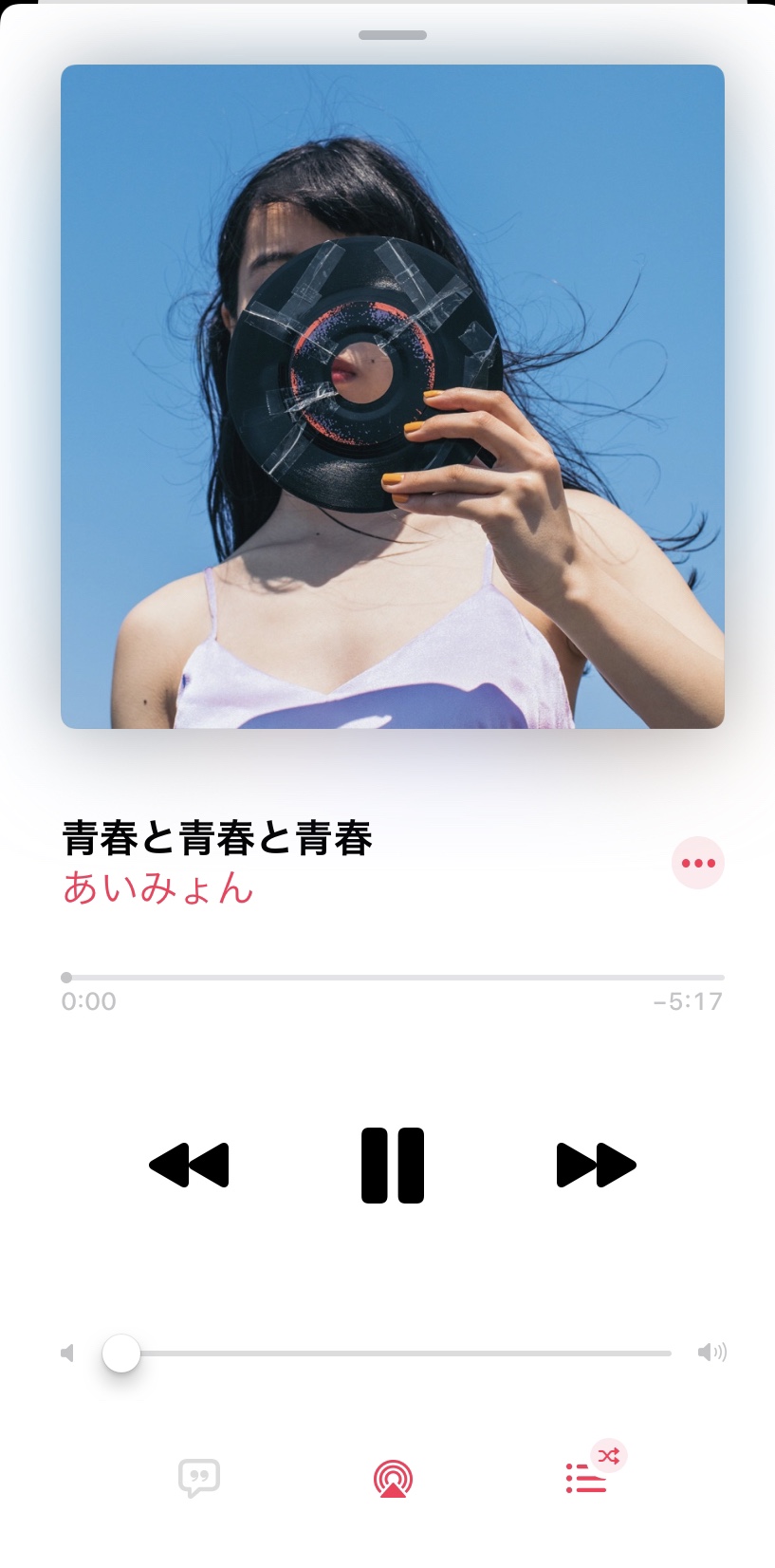The width and height of the screenshot is (775, 1568).
Task: Open the three-dot more options menu
Action: [x=698, y=863]
